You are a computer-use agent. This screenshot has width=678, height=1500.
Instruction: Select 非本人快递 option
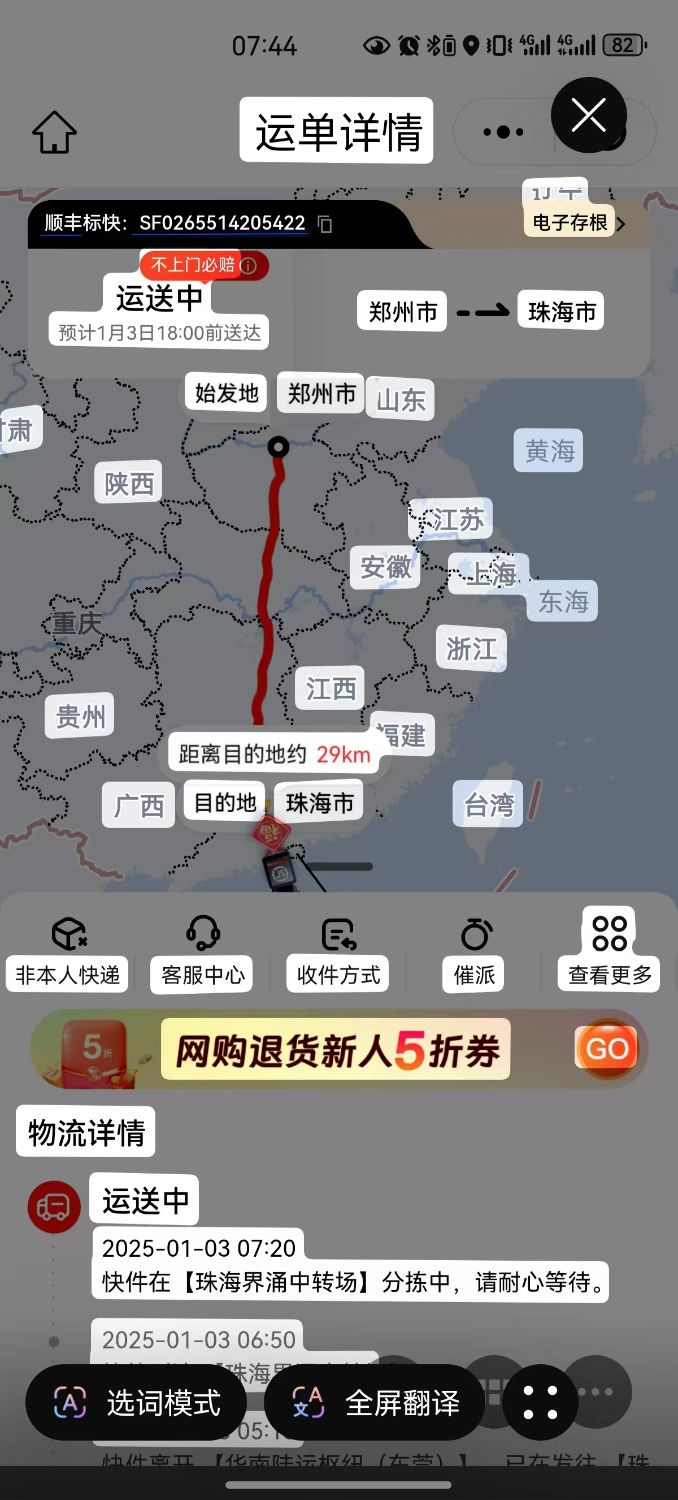68,953
